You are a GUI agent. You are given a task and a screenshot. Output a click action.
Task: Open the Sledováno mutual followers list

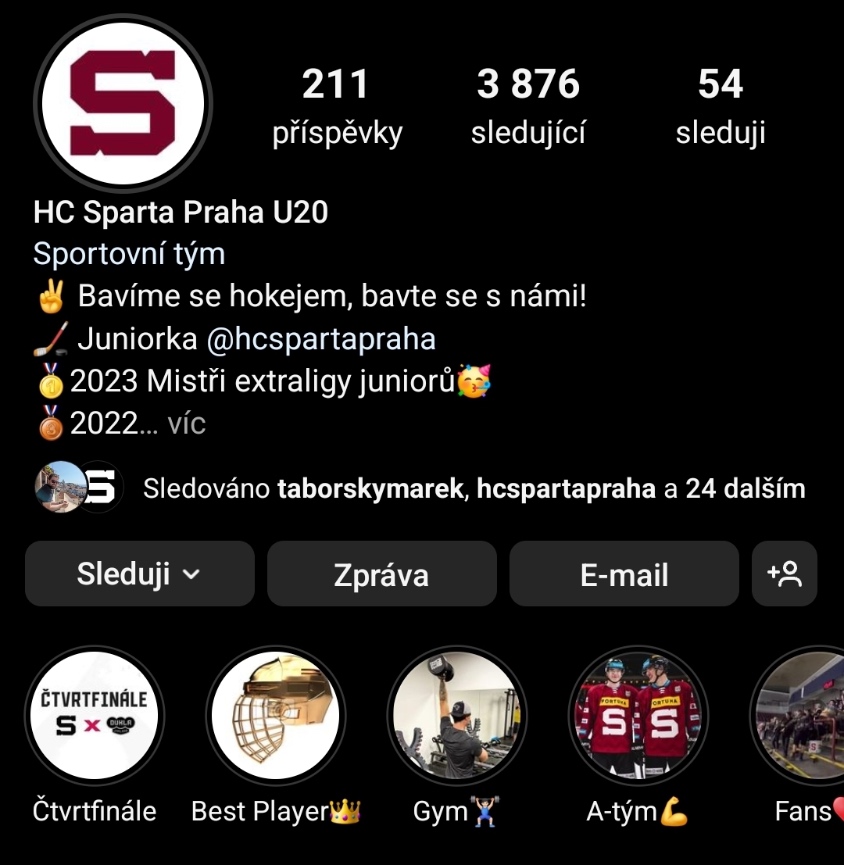point(473,489)
